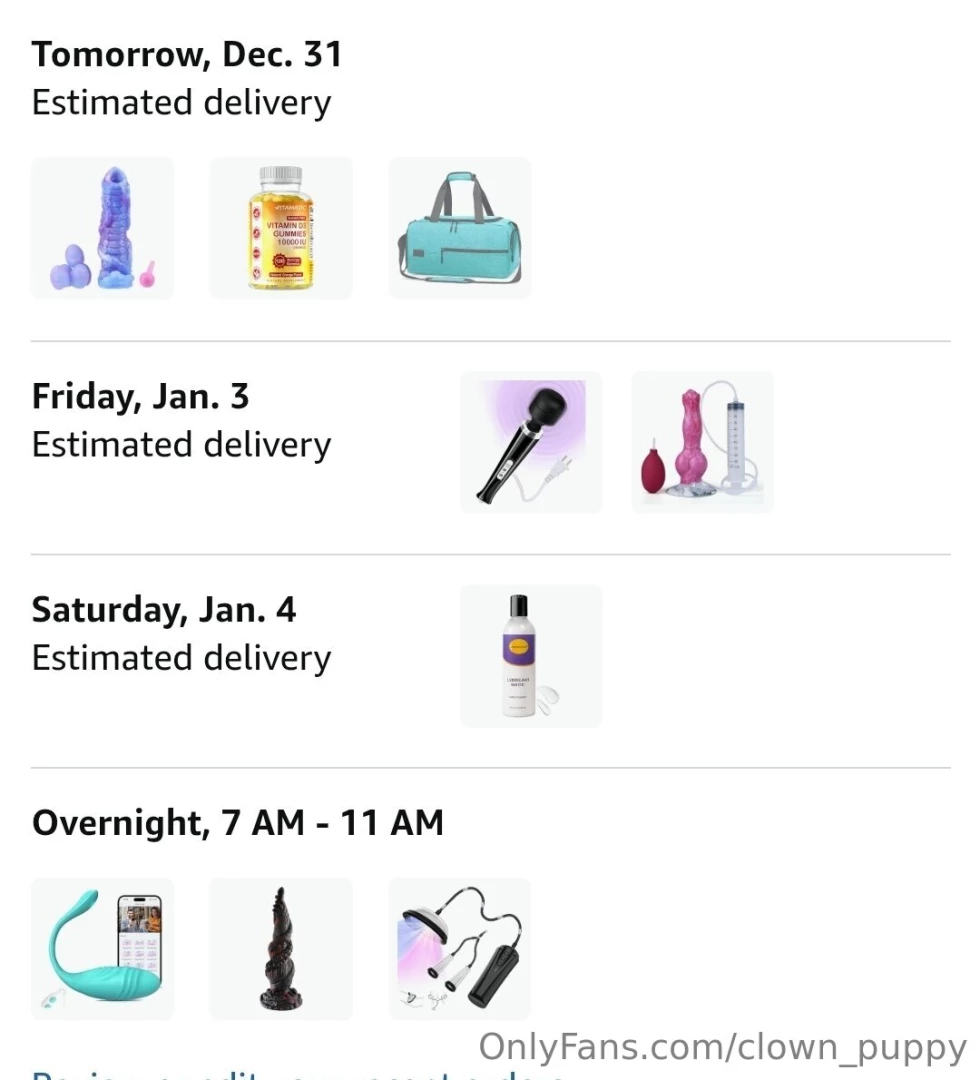Click Review or edit your recent orders
Image resolution: width=980 pixels, height=1080 pixels.
point(298,1074)
